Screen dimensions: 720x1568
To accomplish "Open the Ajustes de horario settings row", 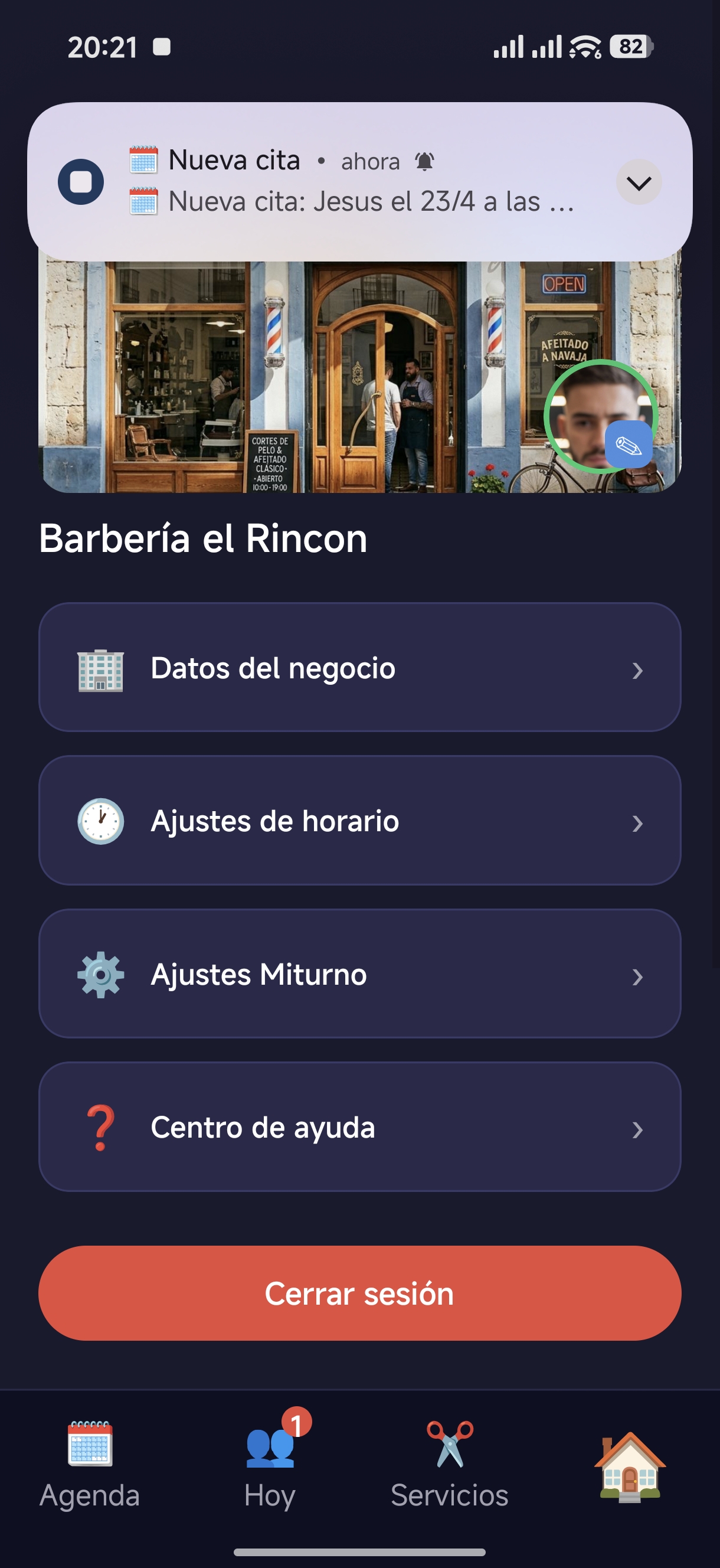I will coord(359,822).
